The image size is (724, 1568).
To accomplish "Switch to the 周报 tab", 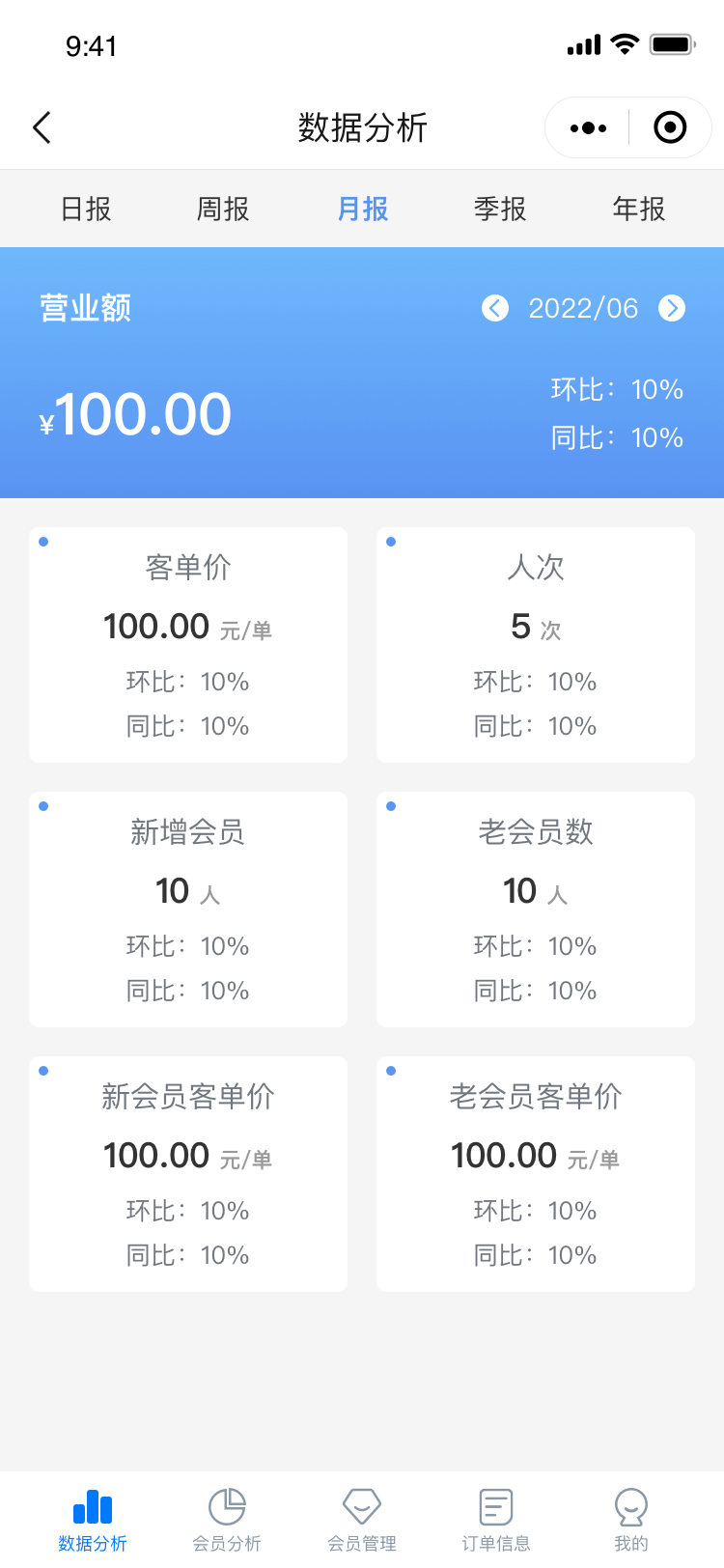I will [223, 209].
